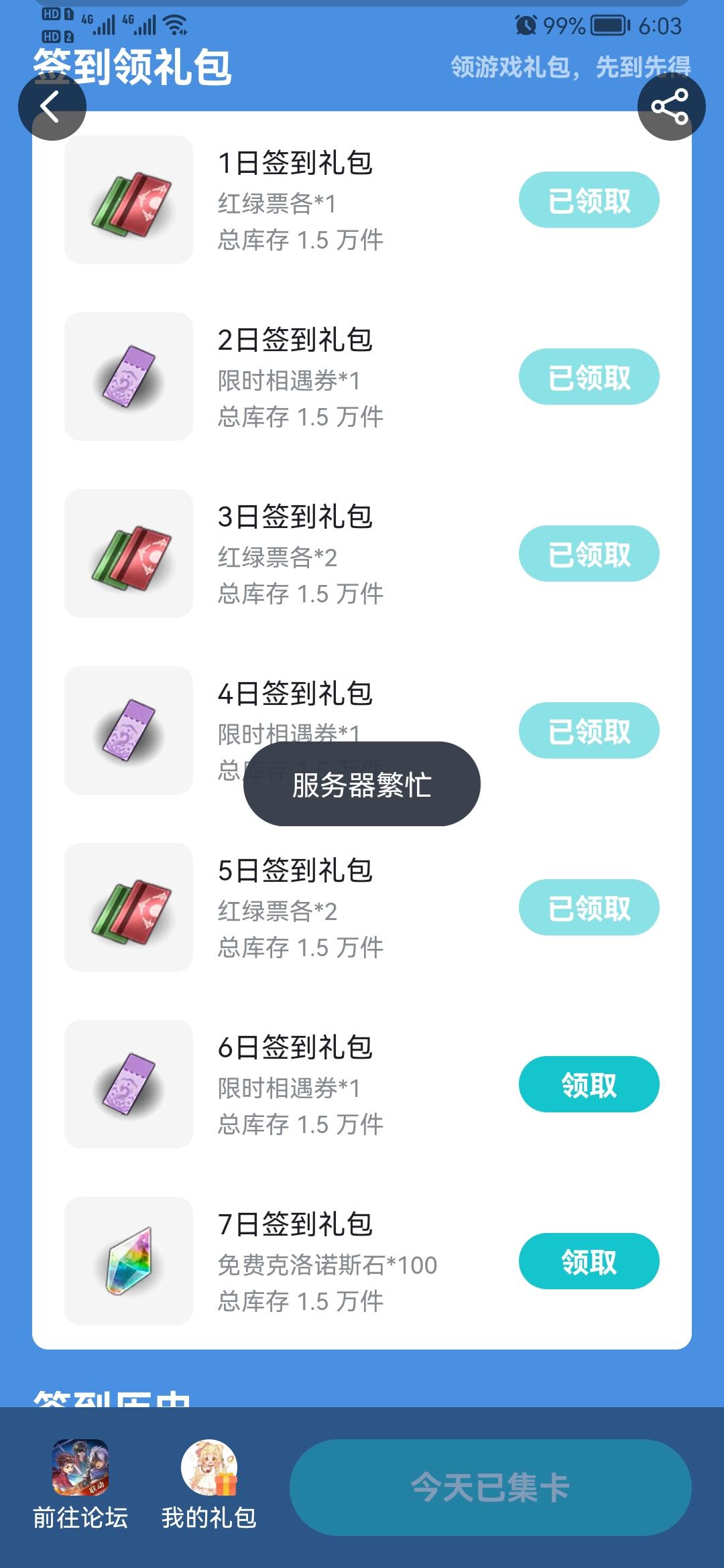
Task: Tap the 领取 button for 6日签到礼包
Action: tap(589, 1084)
